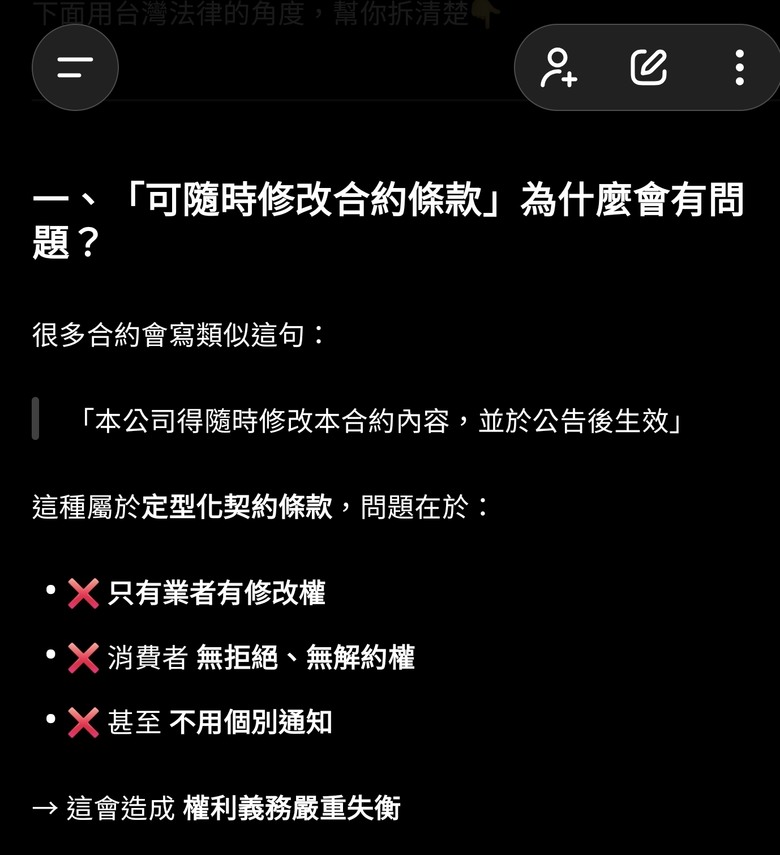Open the navigation sidebar with the hamburger icon
The height and width of the screenshot is (855, 780).
point(75,67)
